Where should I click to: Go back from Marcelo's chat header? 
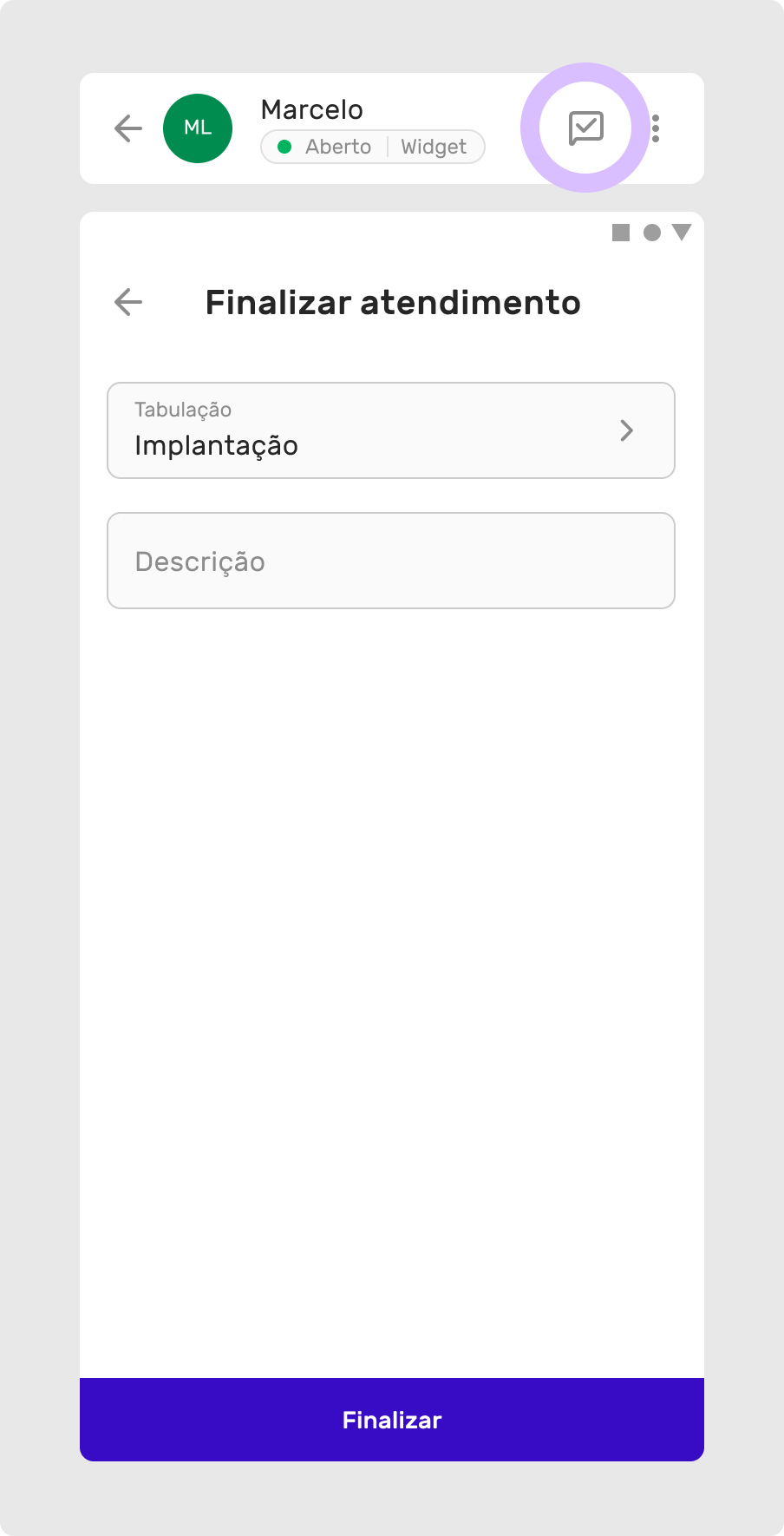tap(128, 128)
